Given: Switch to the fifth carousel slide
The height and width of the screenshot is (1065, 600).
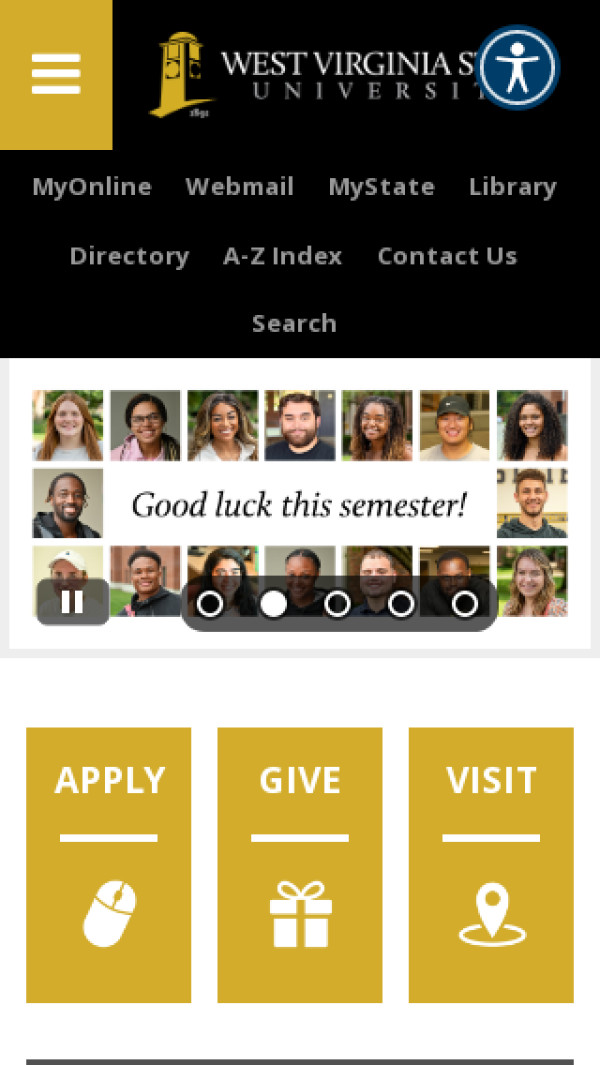Looking at the screenshot, I should (465, 604).
